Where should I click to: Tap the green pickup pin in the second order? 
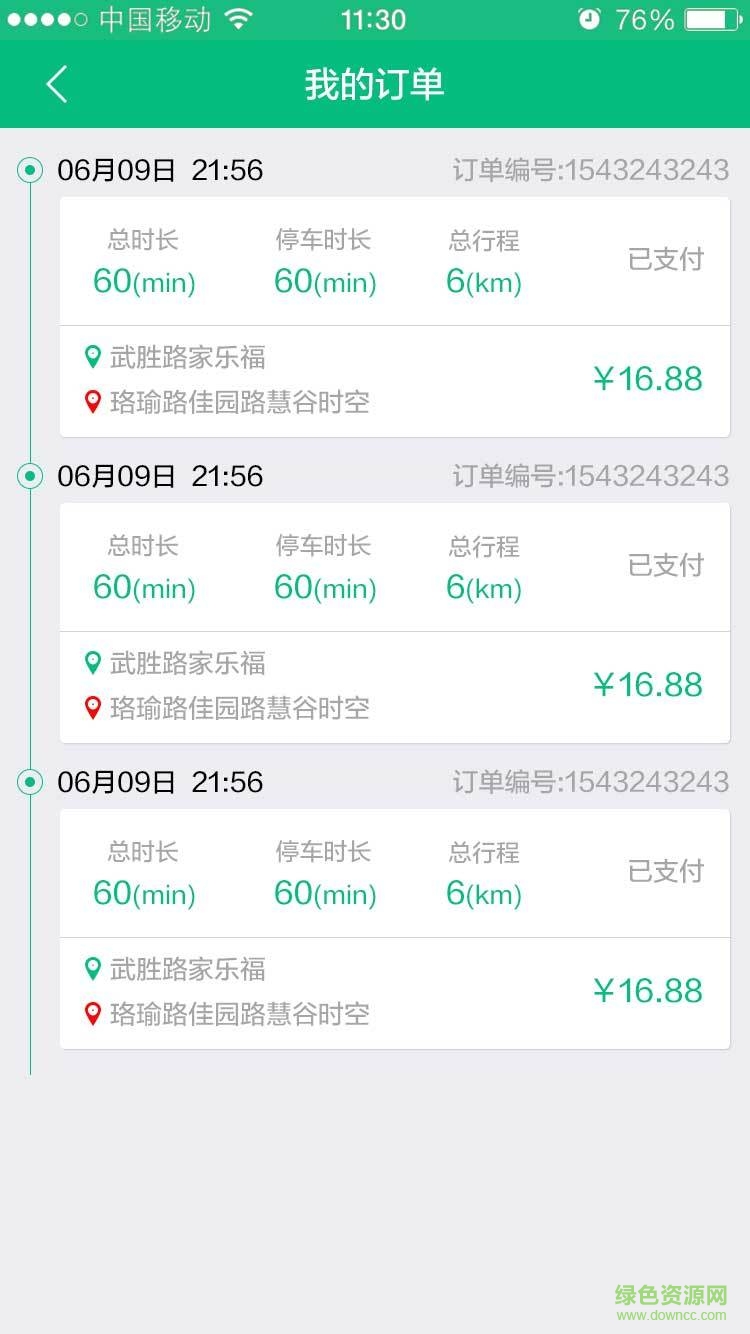(x=93, y=661)
